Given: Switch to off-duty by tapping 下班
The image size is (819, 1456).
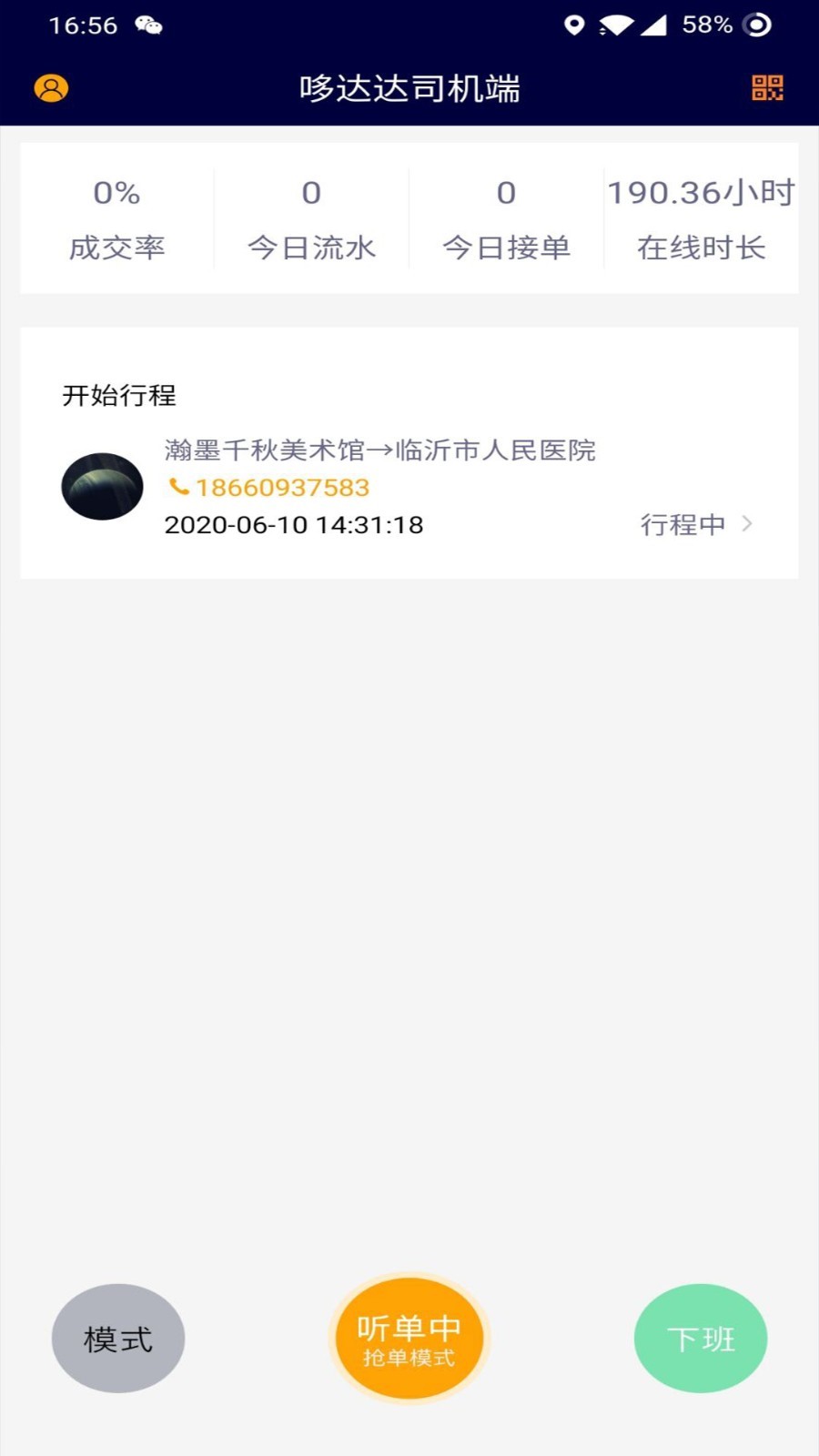Looking at the screenshot, I should pos(700,1338).
